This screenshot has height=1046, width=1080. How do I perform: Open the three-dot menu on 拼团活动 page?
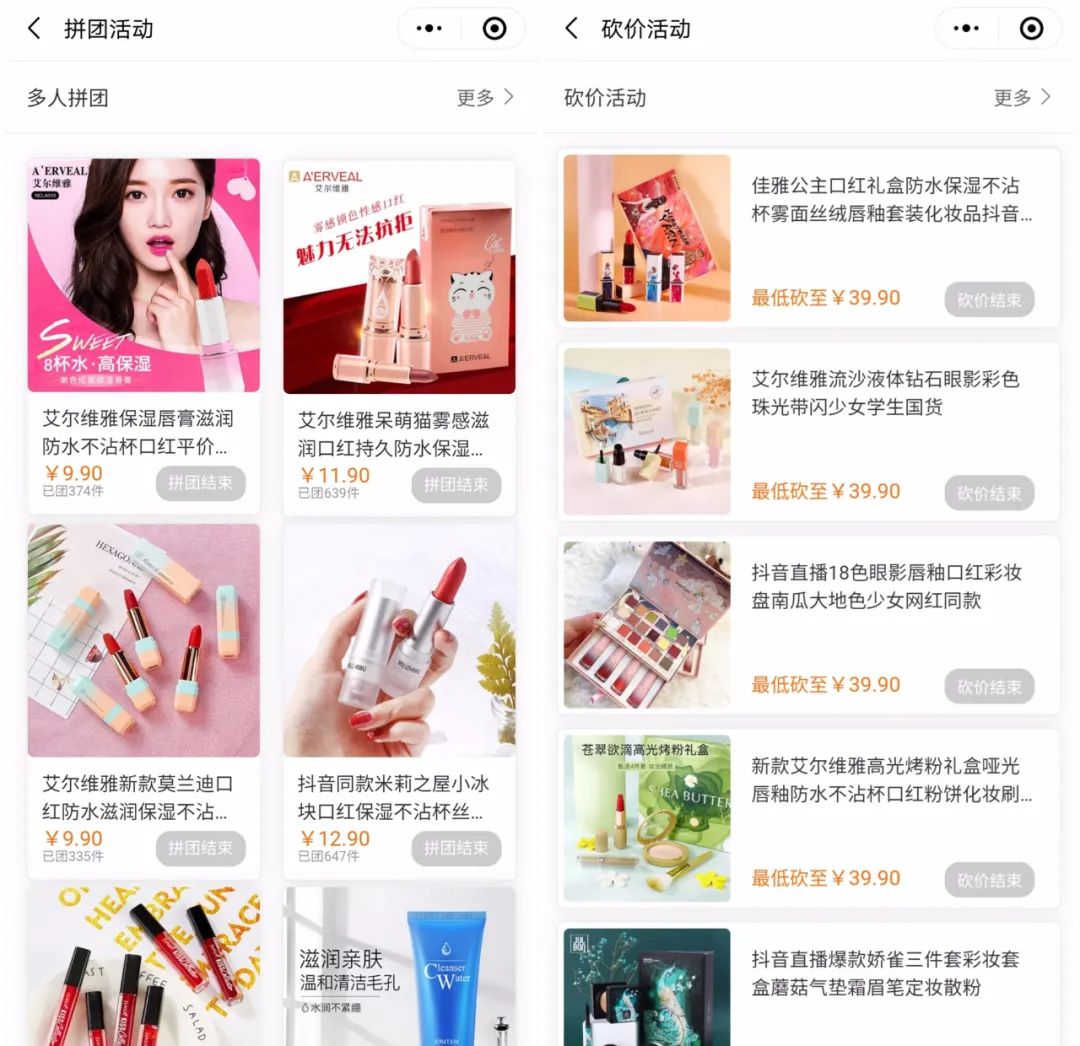429,28
